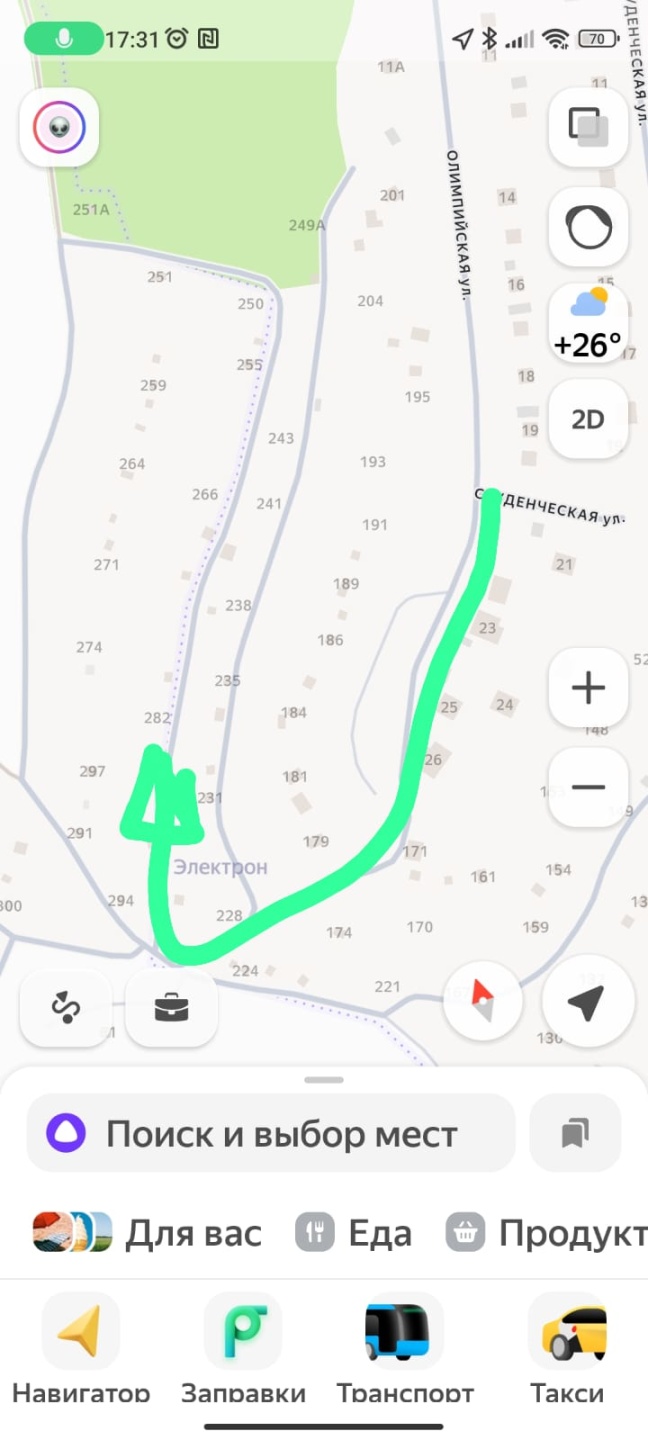Zoom in on the map

coord(588,688)
